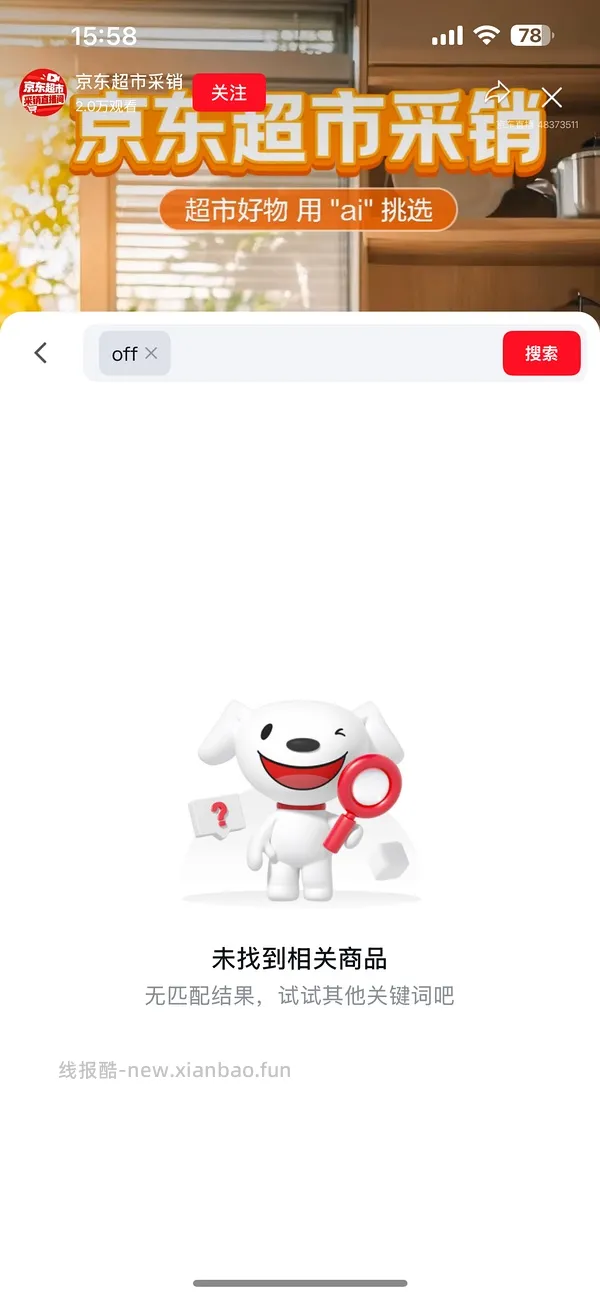Share this livestream
This screenshot has height=1298, width=600.
(497, 94)
